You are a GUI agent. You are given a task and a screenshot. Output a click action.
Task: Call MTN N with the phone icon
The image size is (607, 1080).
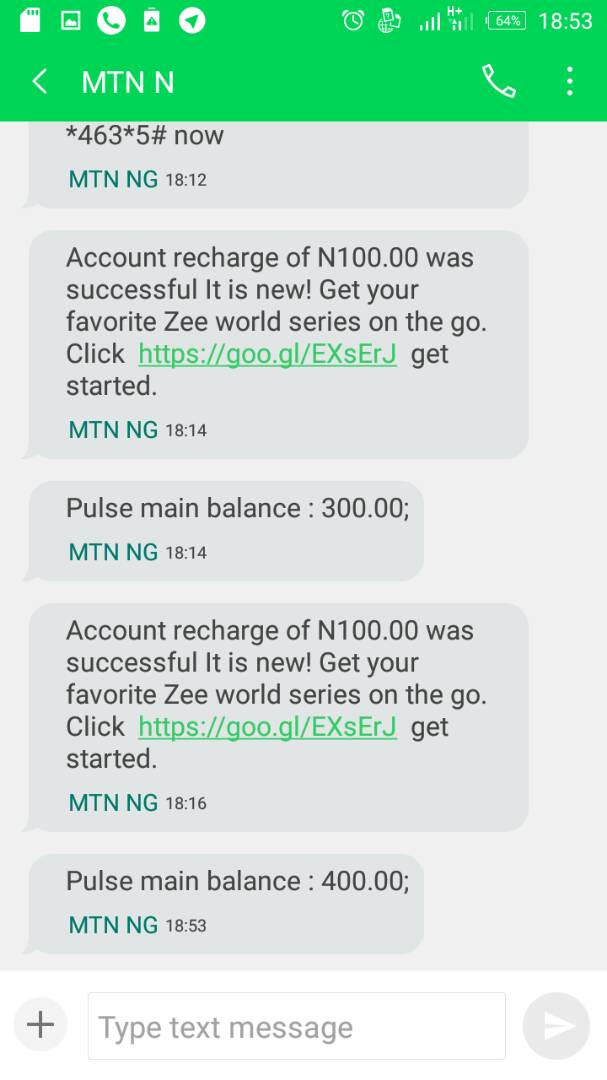(x=498, y=81)
